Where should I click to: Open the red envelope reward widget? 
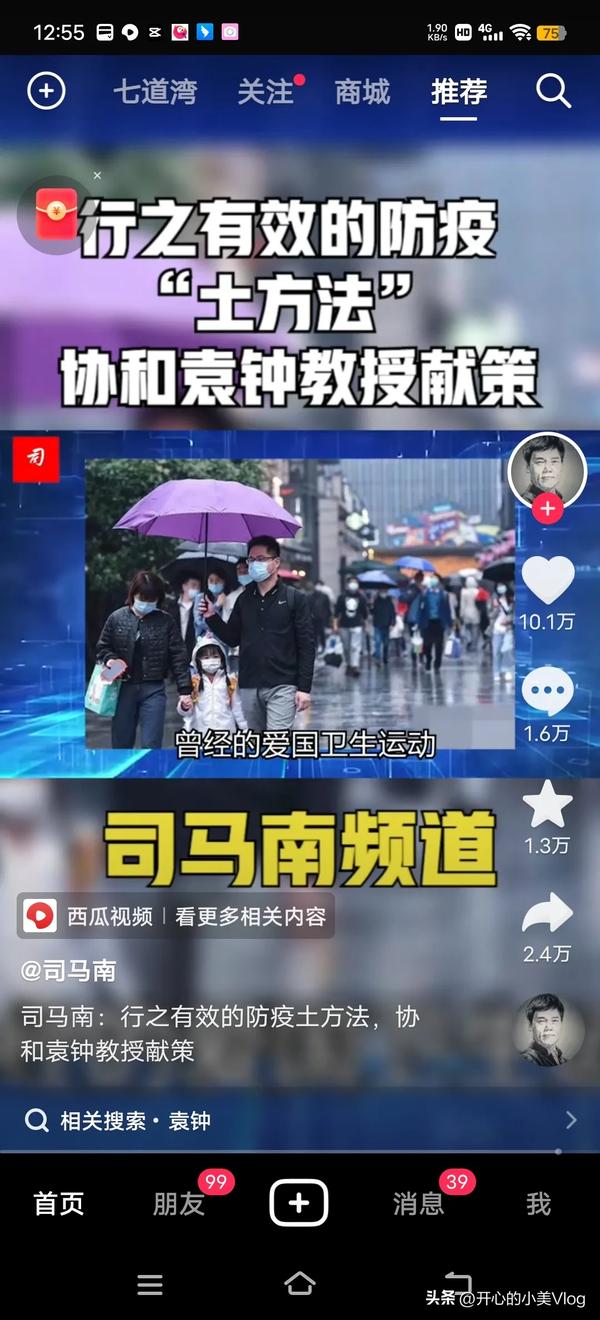point(56,211)
